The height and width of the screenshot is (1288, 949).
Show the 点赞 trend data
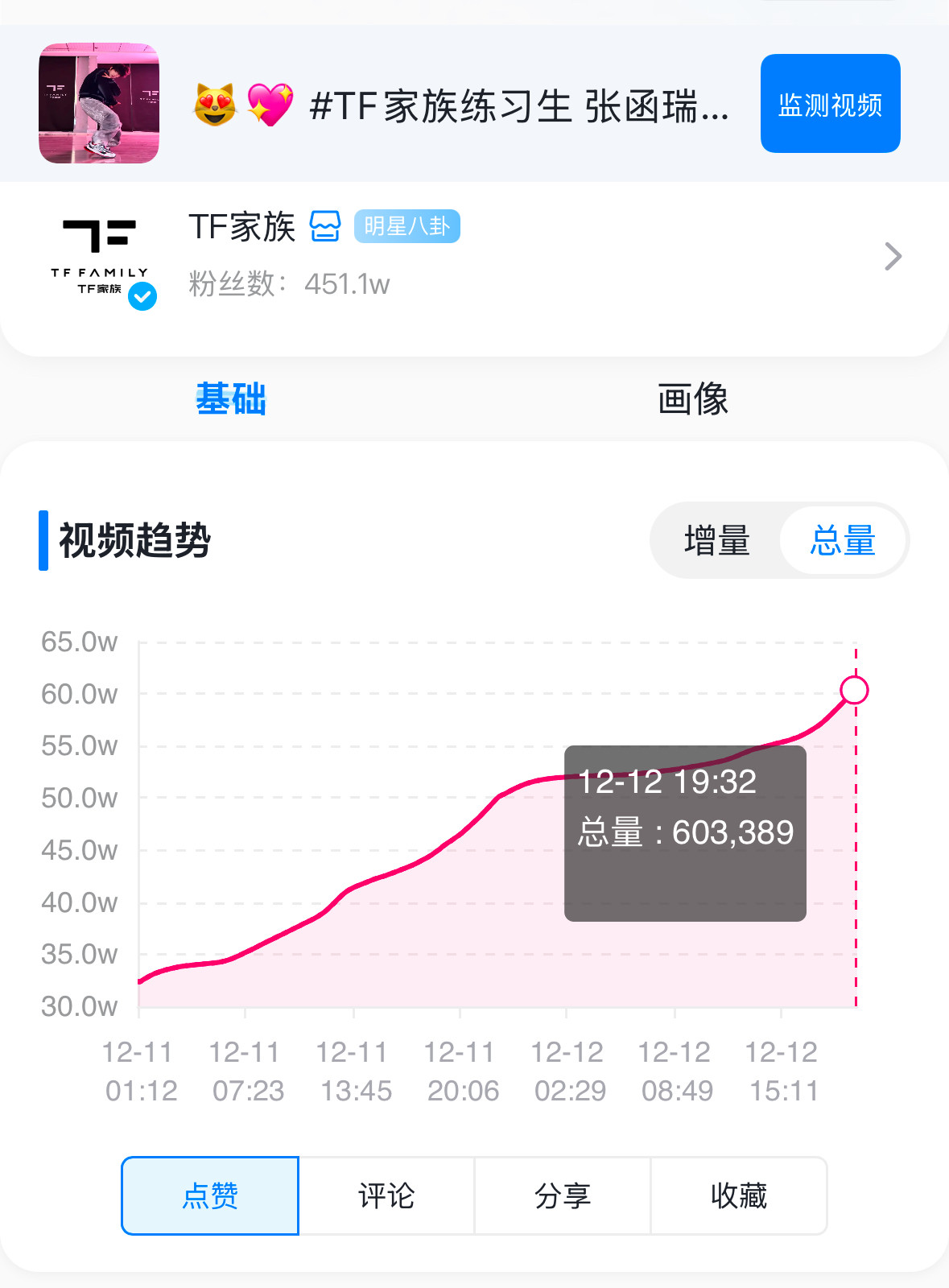tap(210, 1195)
